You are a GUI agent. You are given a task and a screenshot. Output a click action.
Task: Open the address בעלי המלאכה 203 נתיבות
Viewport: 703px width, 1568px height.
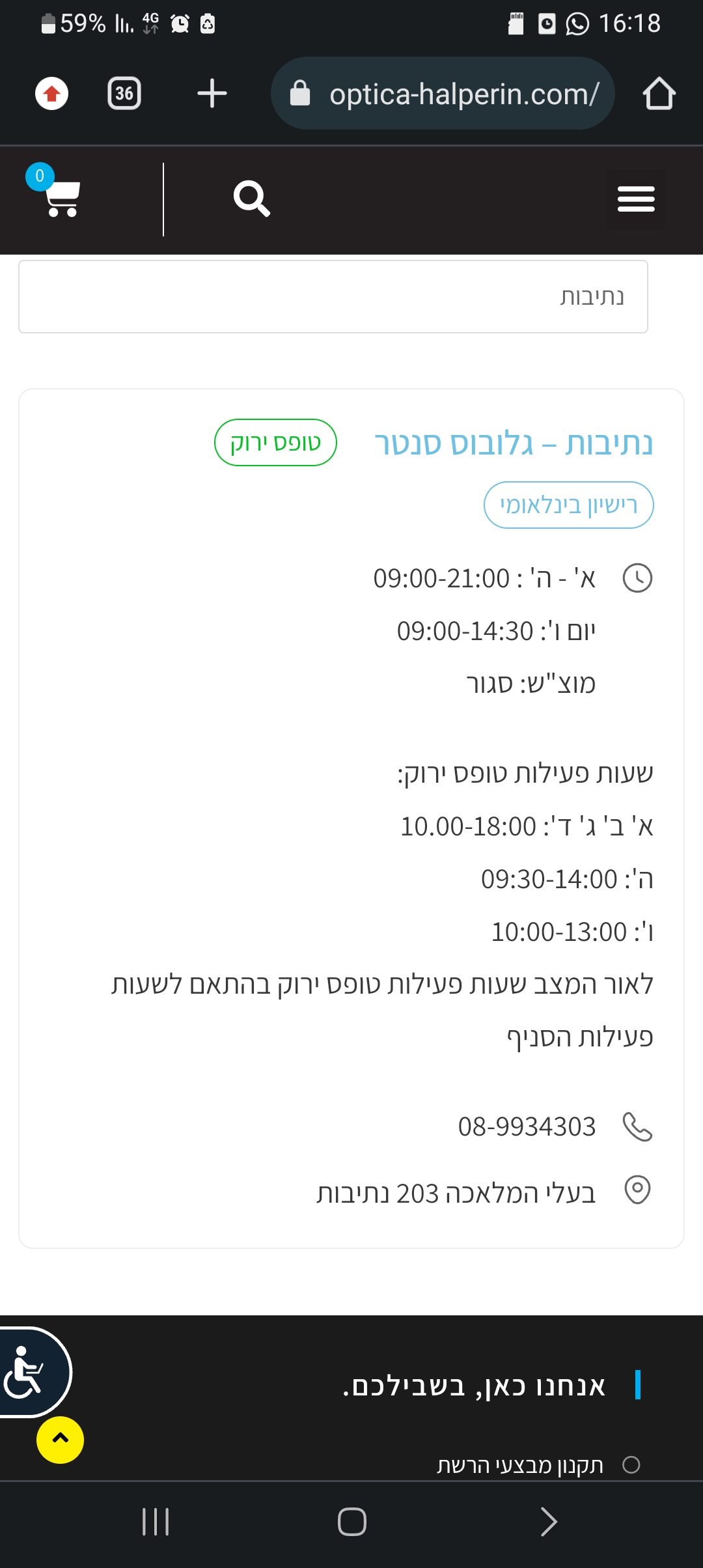click(456, 1193)
